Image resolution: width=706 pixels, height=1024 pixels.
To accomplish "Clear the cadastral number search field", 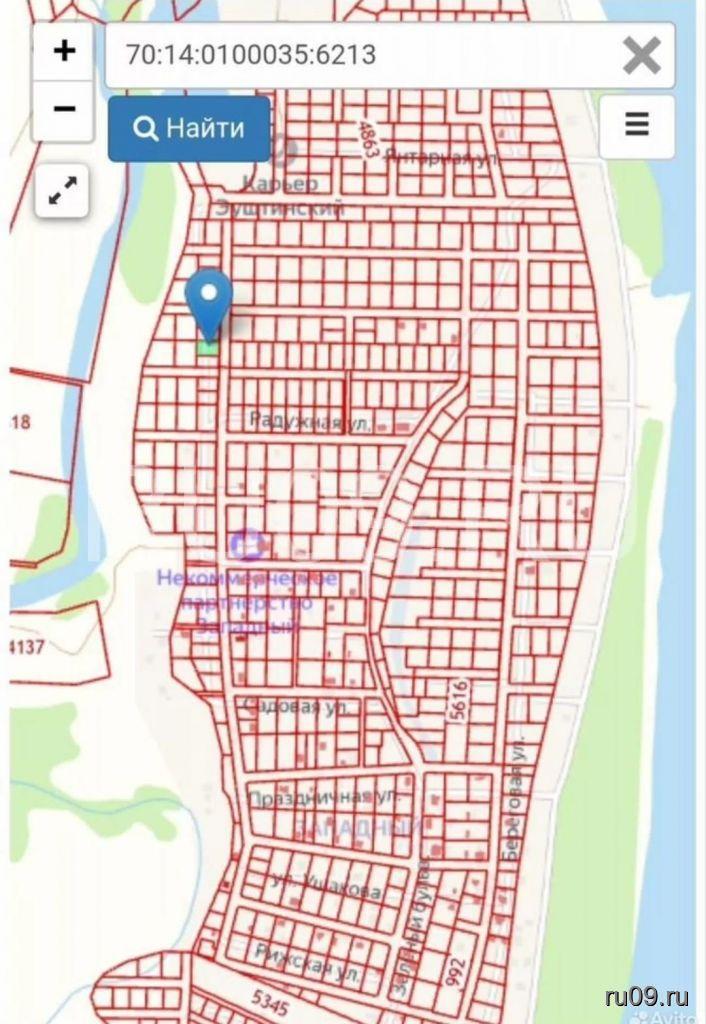I will point(641,56).
